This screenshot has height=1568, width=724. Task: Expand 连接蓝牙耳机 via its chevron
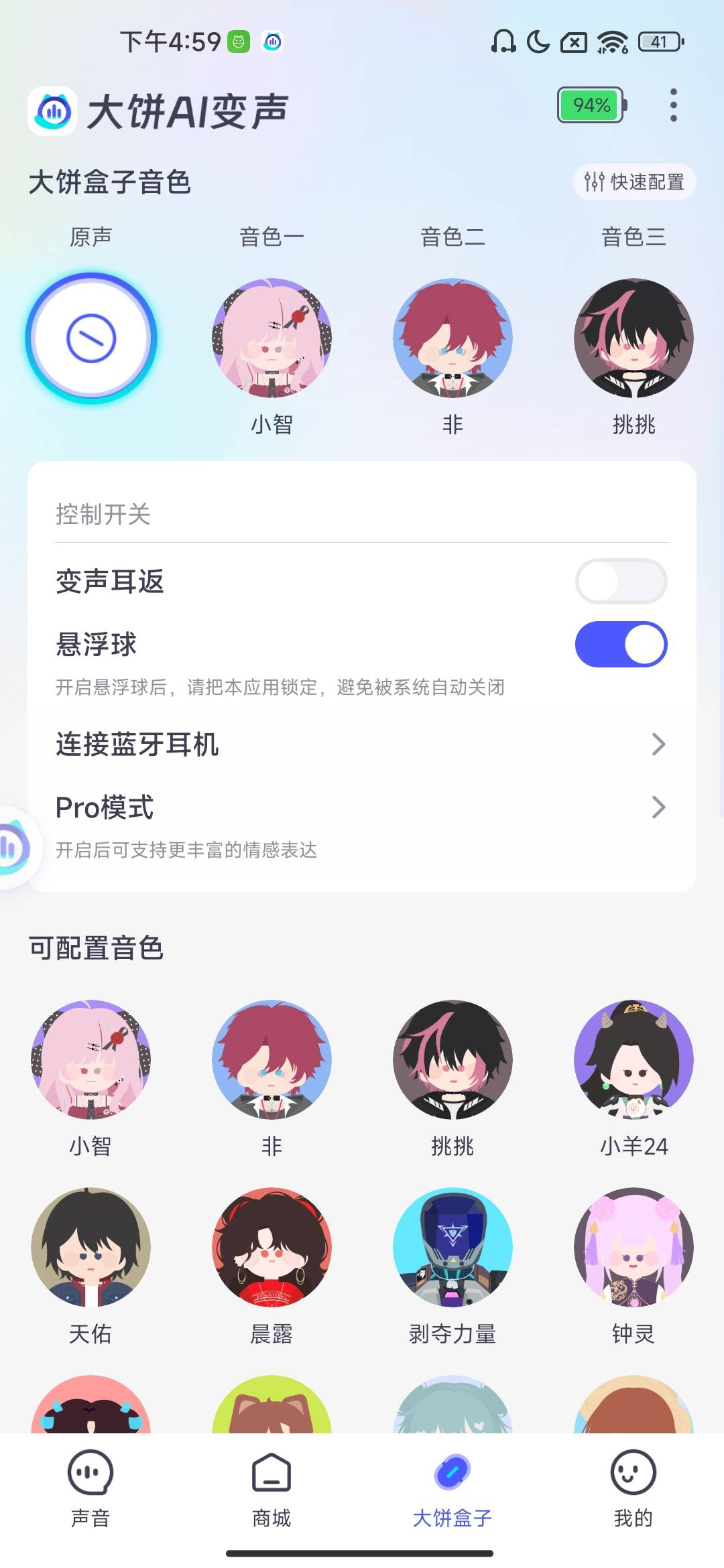tap(659, 744)
